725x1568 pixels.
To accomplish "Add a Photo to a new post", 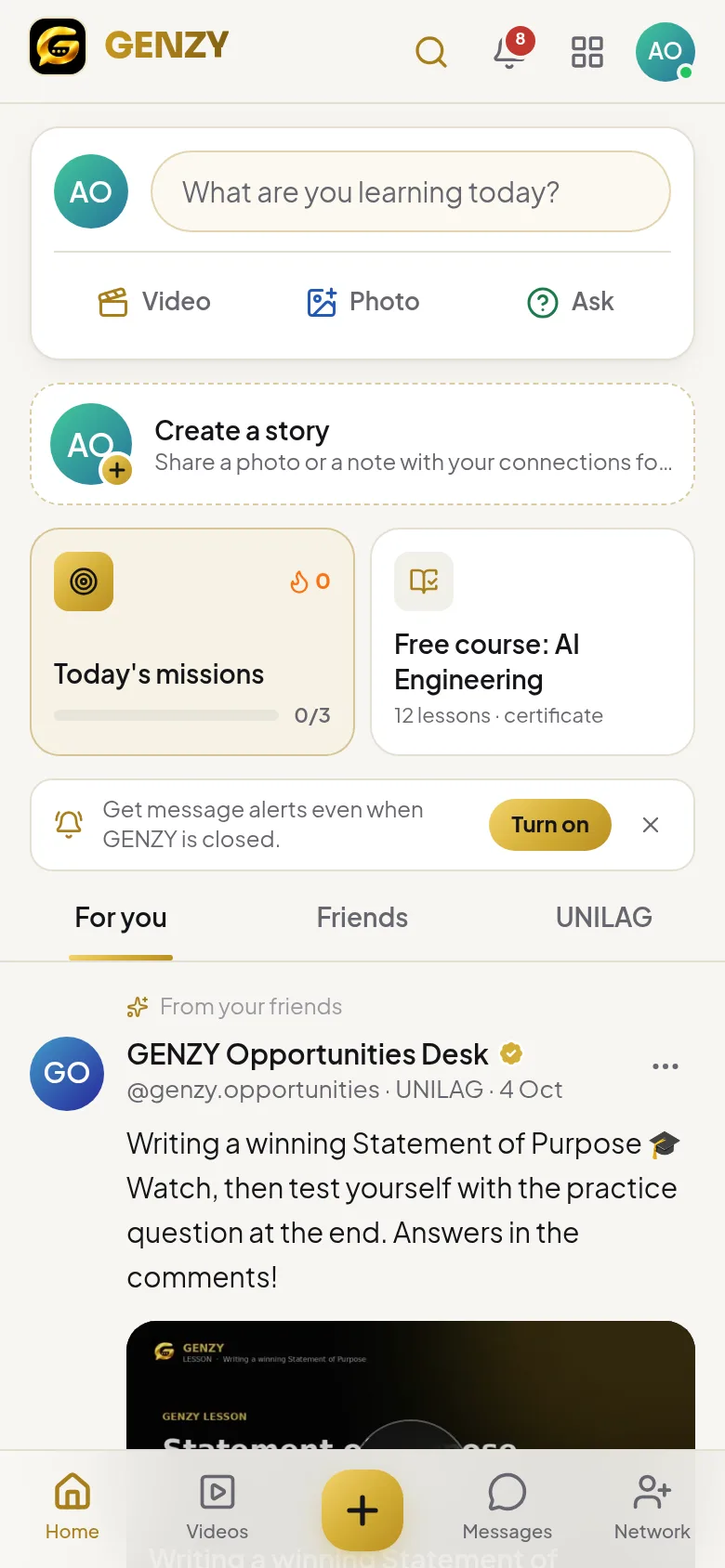I will tap(363, 302).
